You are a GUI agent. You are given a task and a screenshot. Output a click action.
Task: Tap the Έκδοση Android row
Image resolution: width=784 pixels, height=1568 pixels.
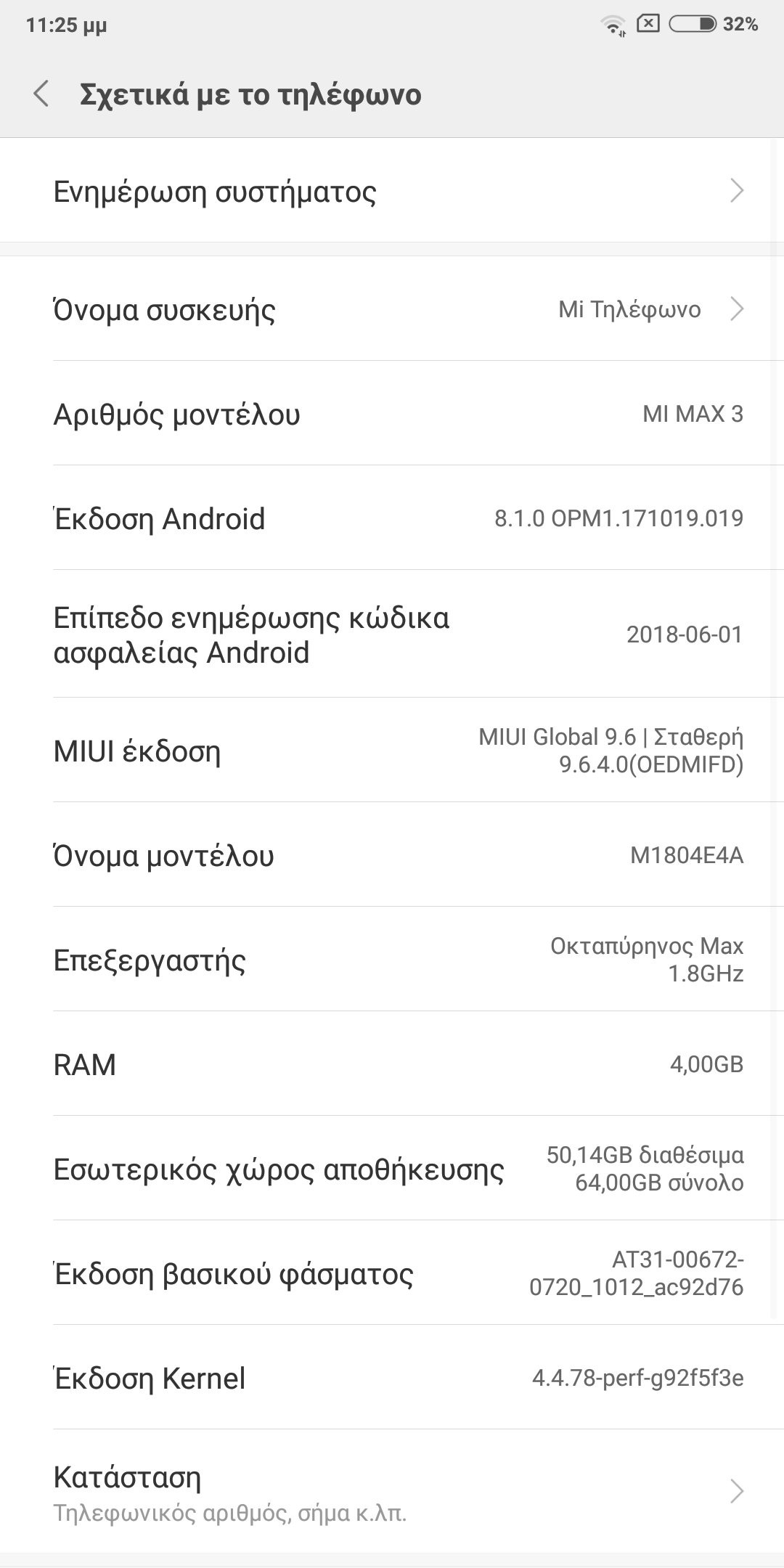[392, 518]
